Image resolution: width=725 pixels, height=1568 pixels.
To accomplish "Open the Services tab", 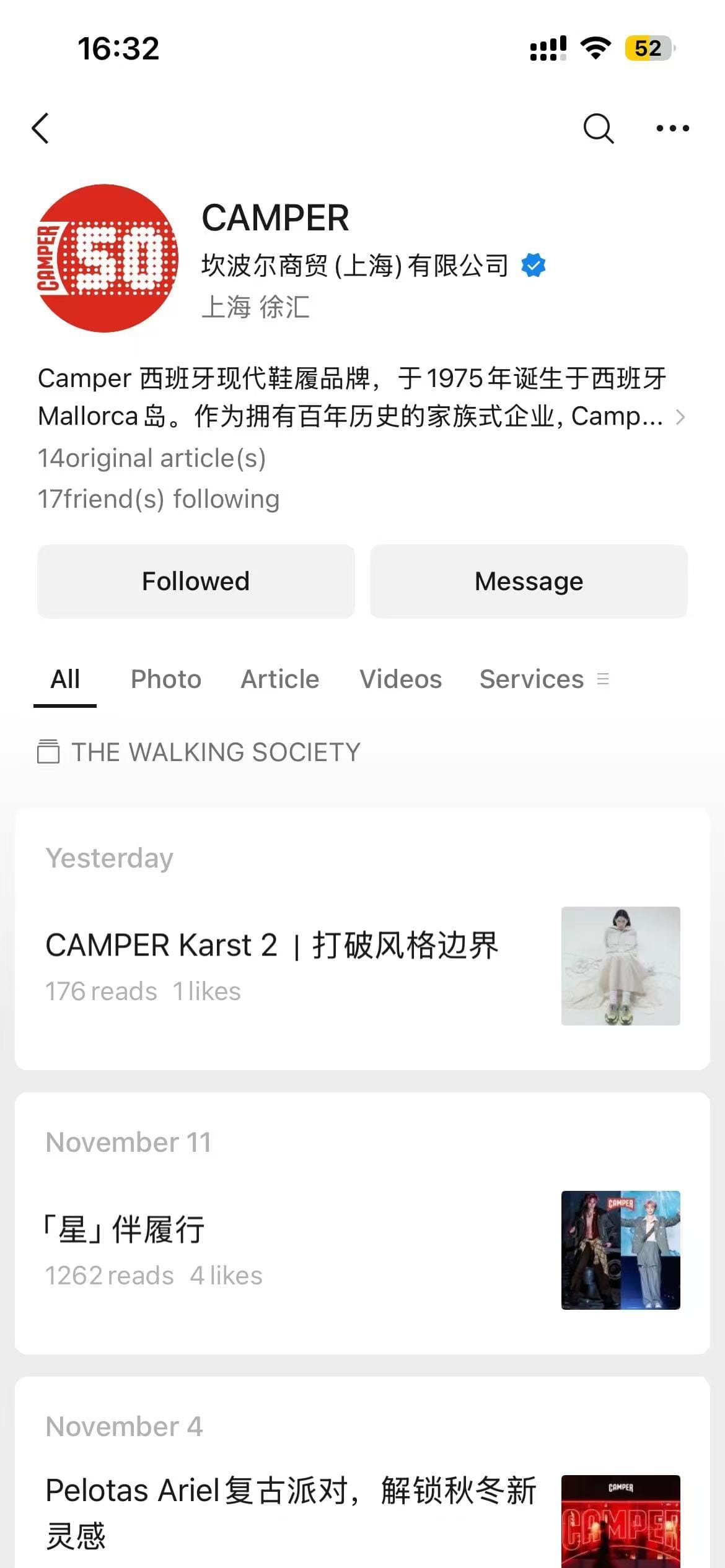I will coord(530,679).
